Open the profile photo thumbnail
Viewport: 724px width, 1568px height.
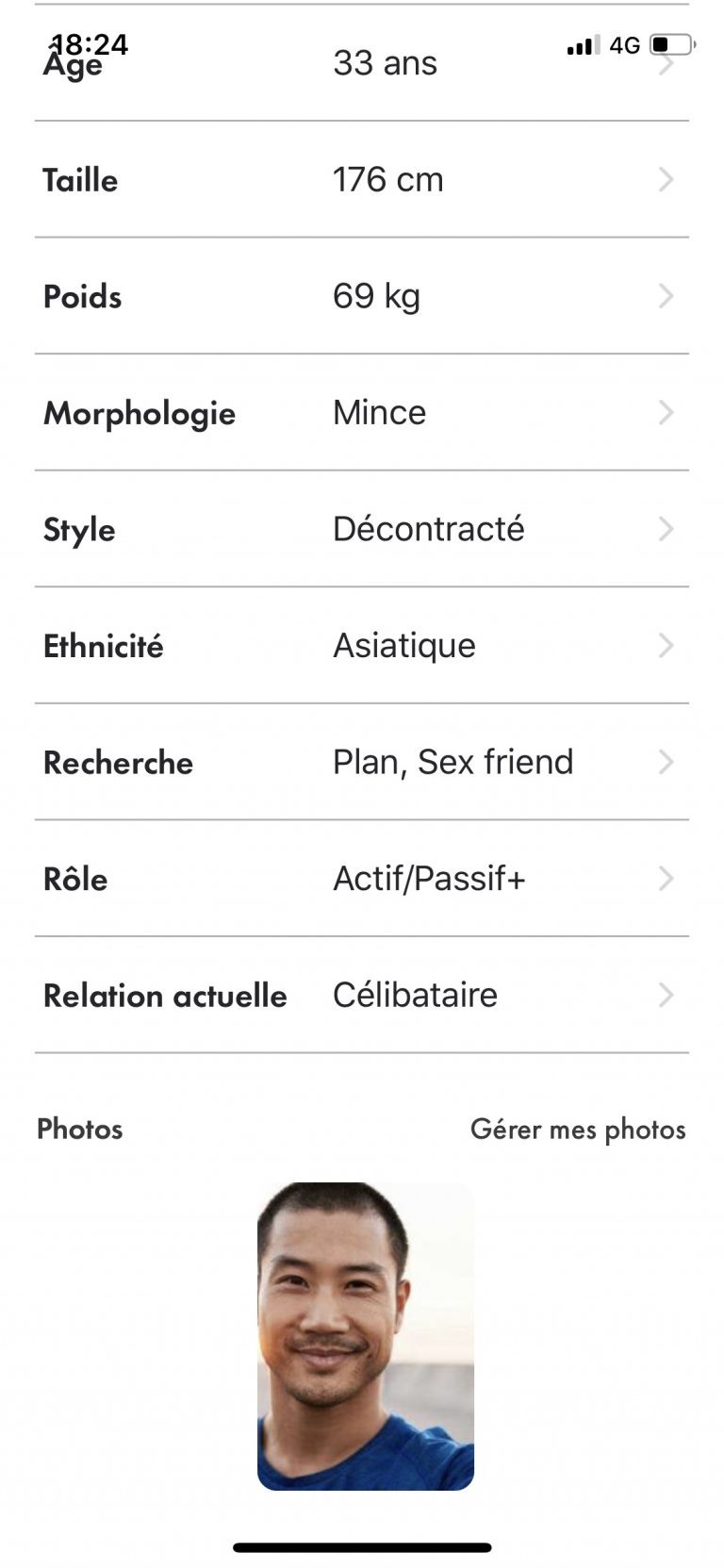[366, 1335]
